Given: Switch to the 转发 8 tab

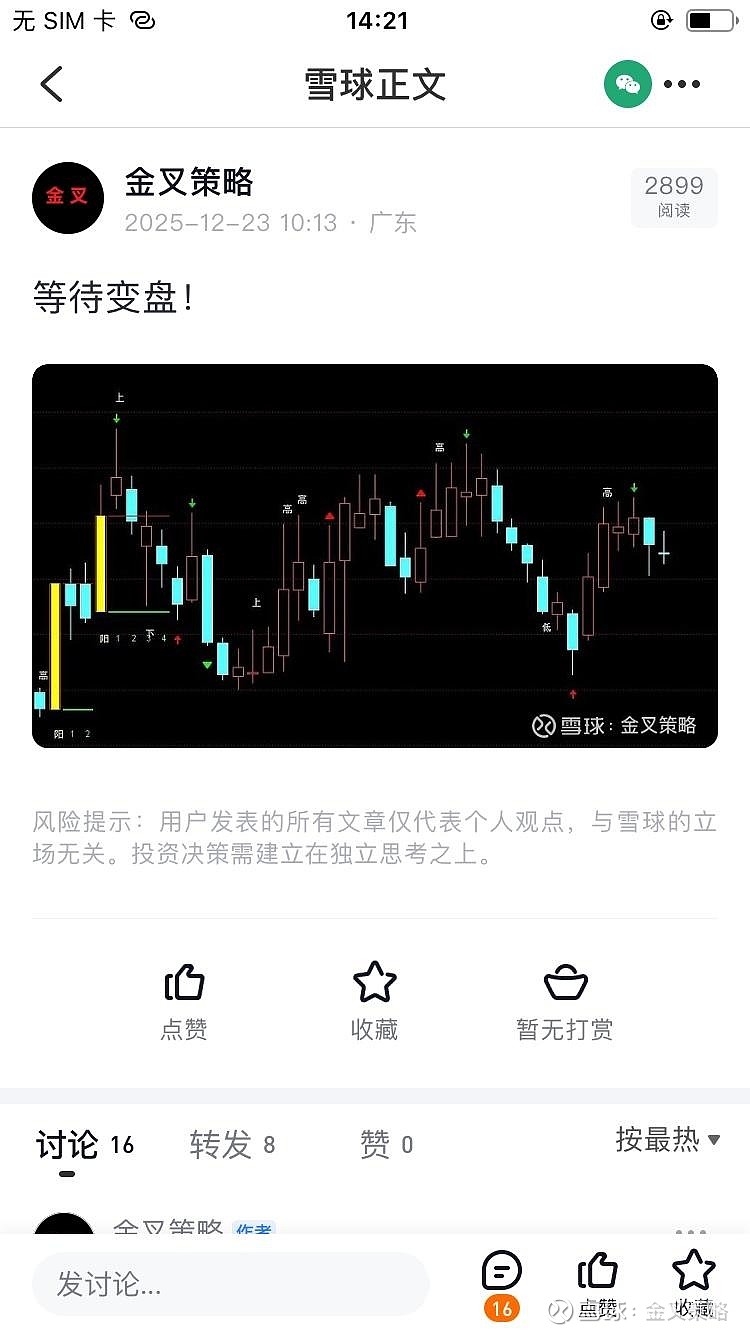Looking at the screenshot, I should coord(231,1146).
